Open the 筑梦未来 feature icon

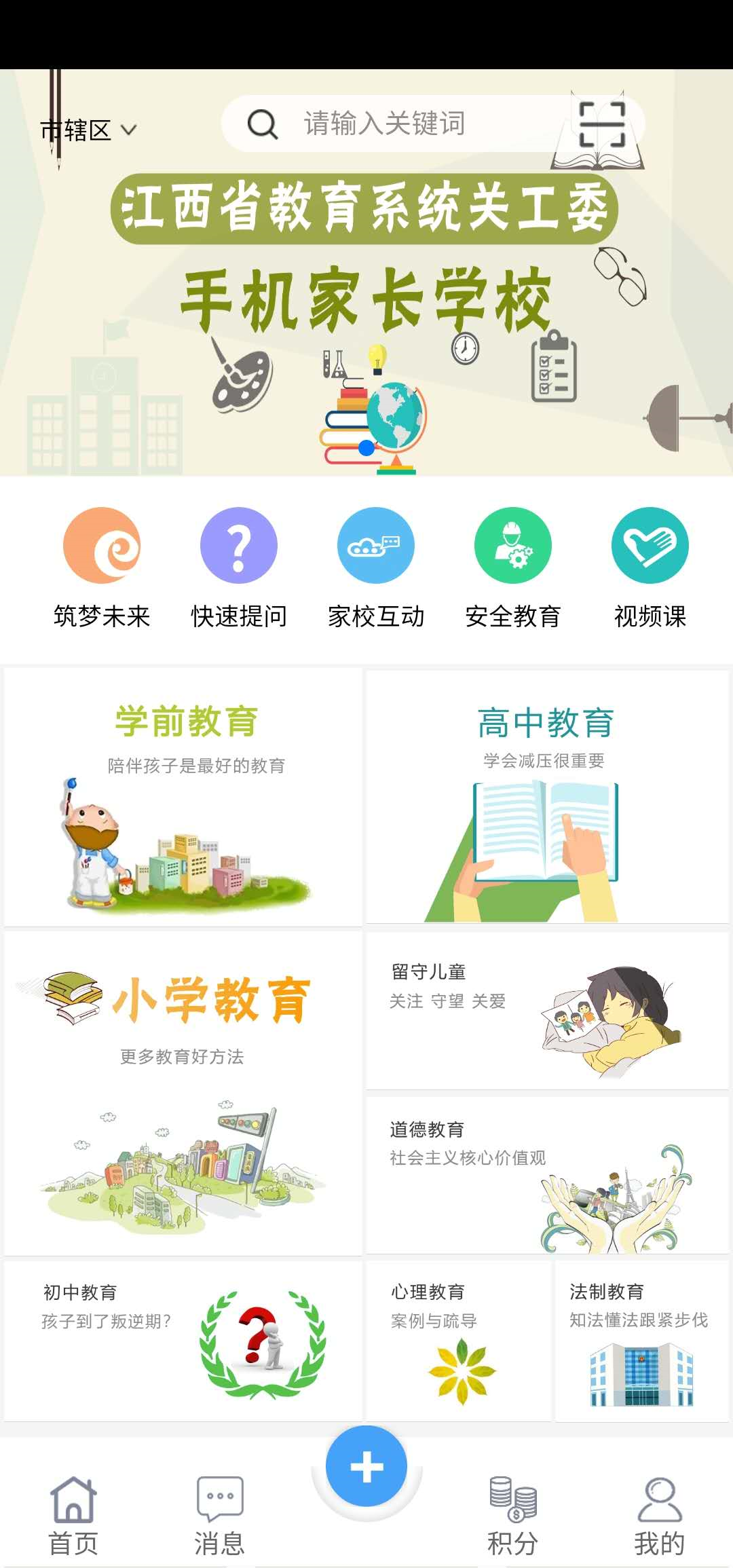102,545
